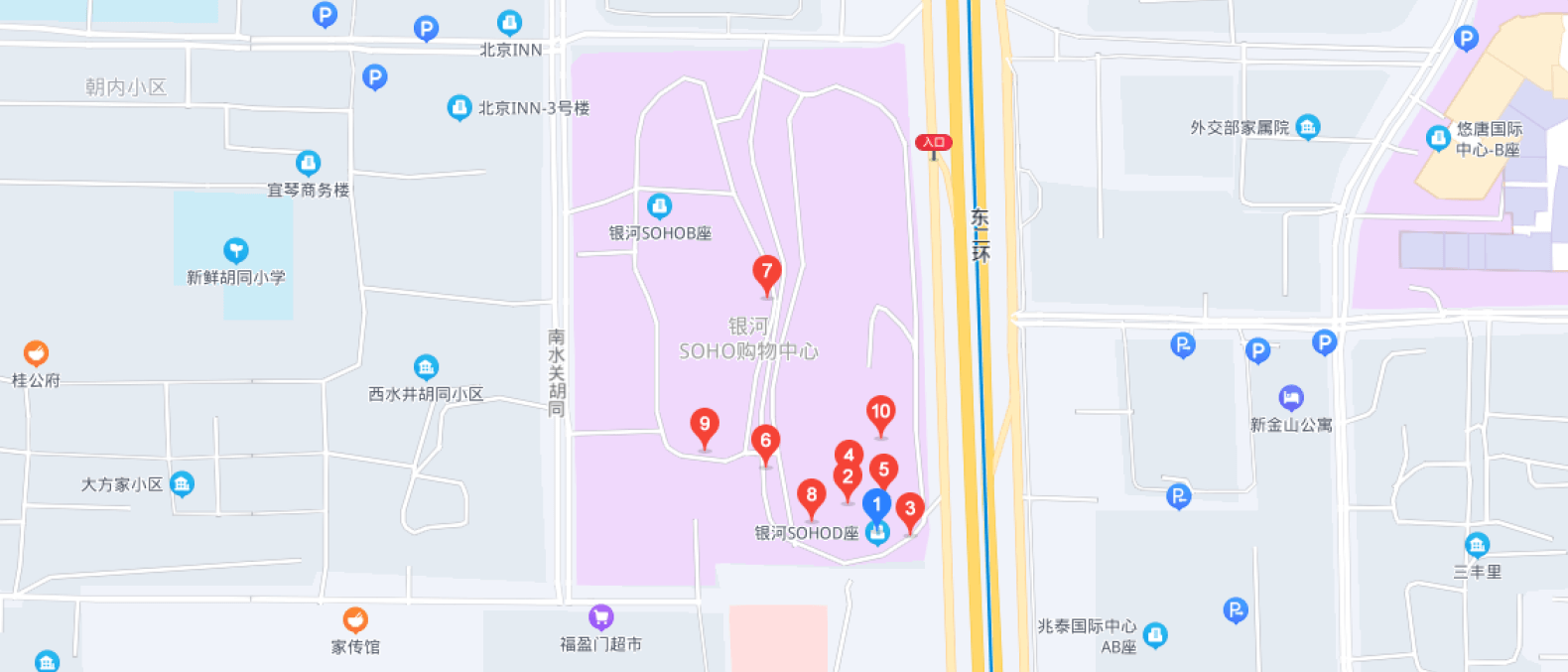Tap red map marker number 8

tap(812, 494)
